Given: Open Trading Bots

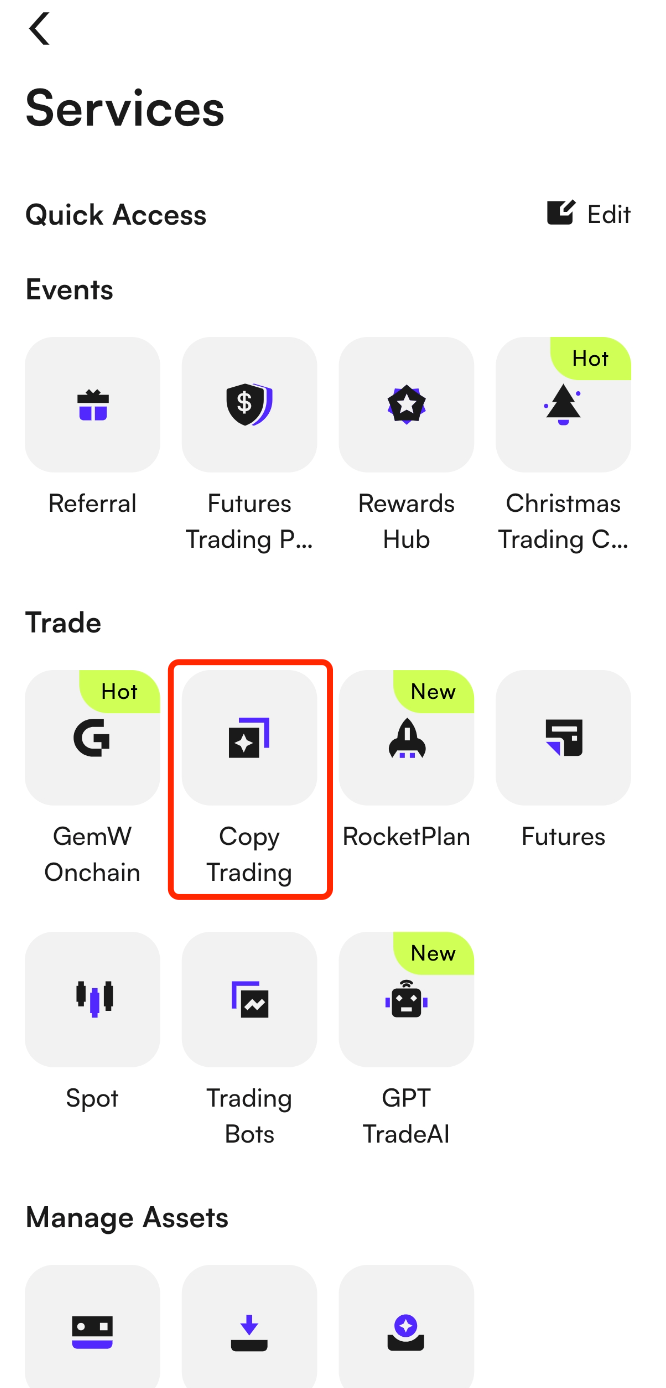Looking at the screenshot, I should click(x=249, y=999).
